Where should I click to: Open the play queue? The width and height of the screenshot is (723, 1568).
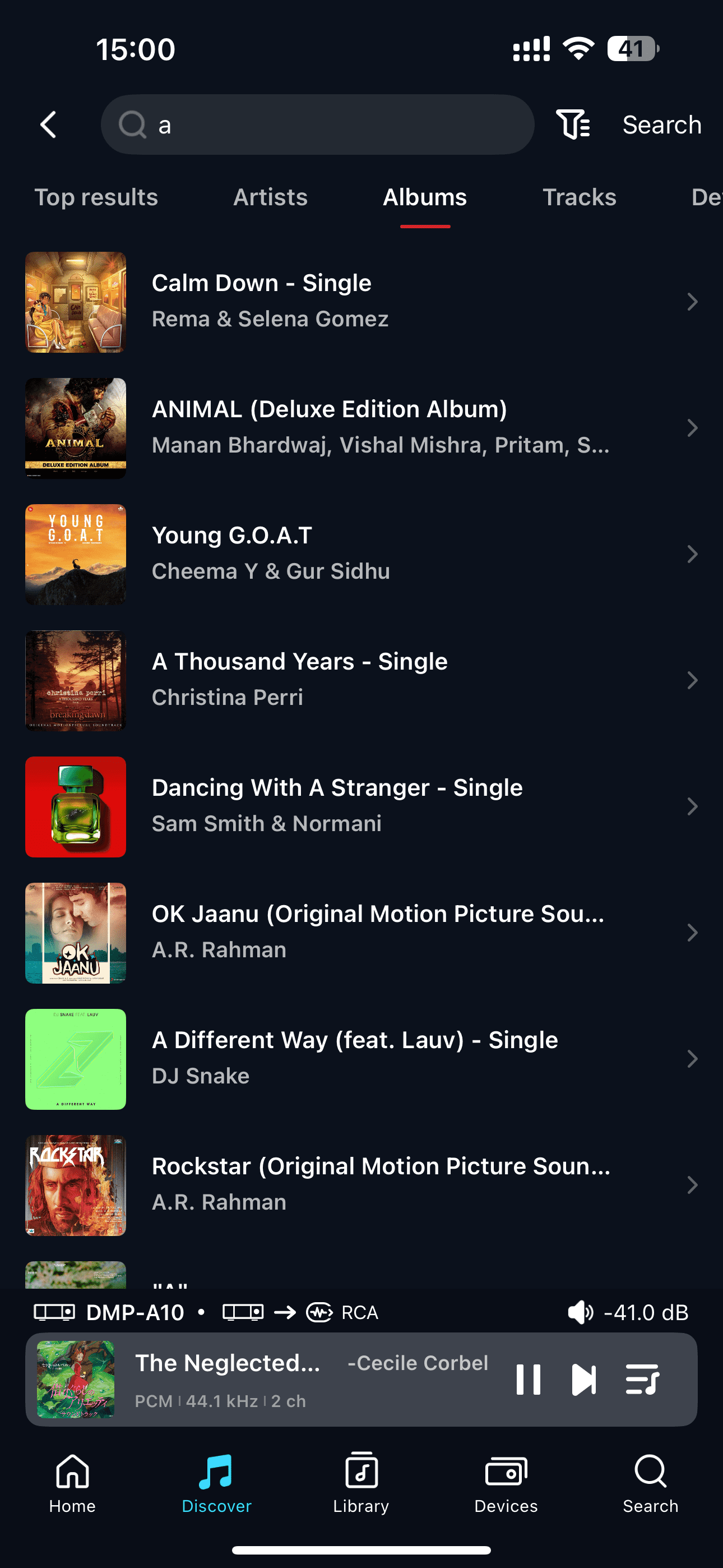click(642, 1380)
